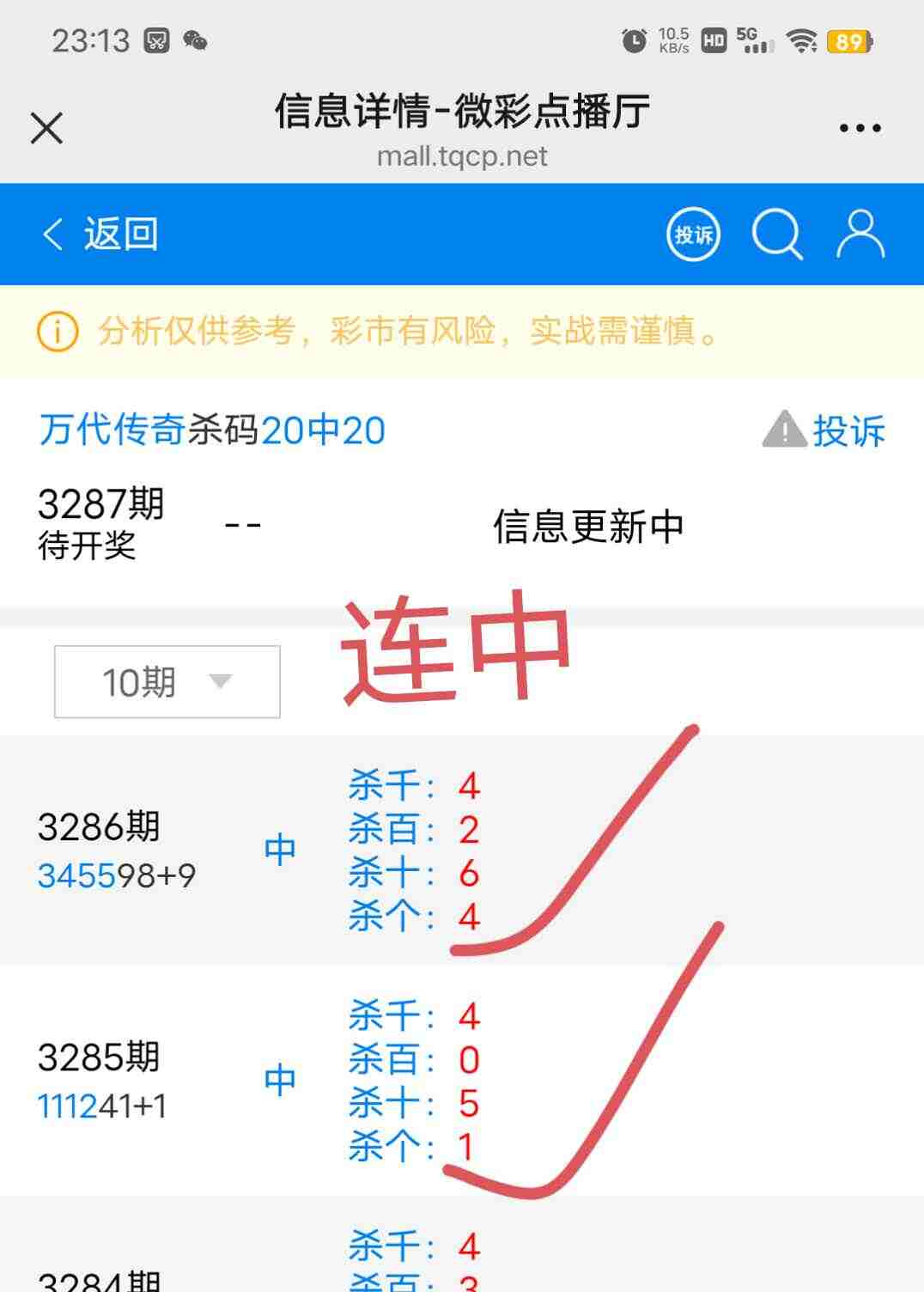
Task: Tap the battery 89 indicator
Action: coord(848,39)
